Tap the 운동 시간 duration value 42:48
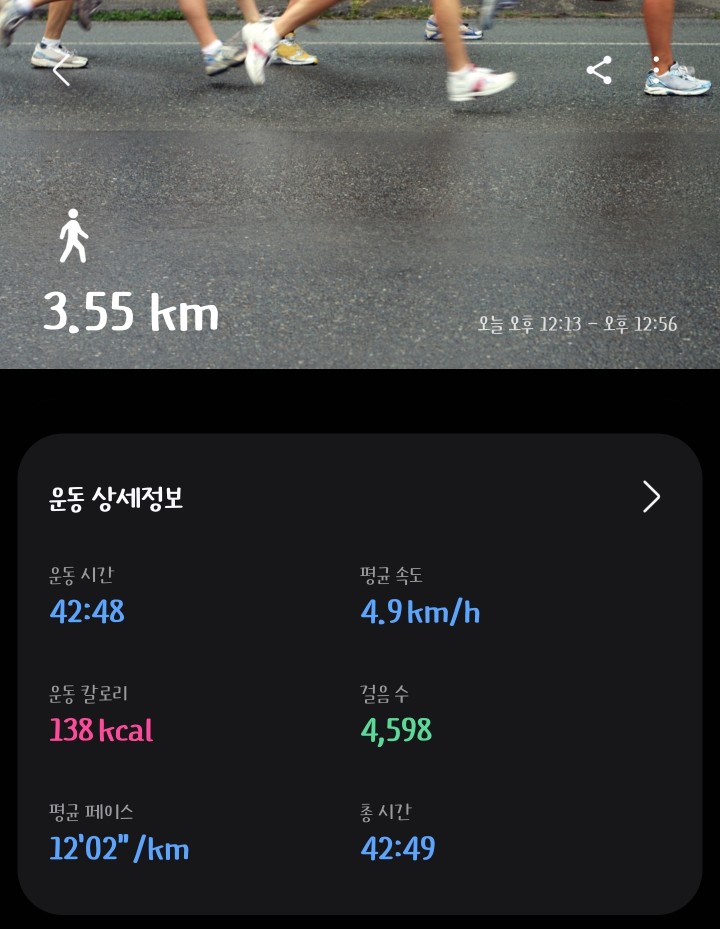This screenshot has width=720, height=929. (87, 612)
